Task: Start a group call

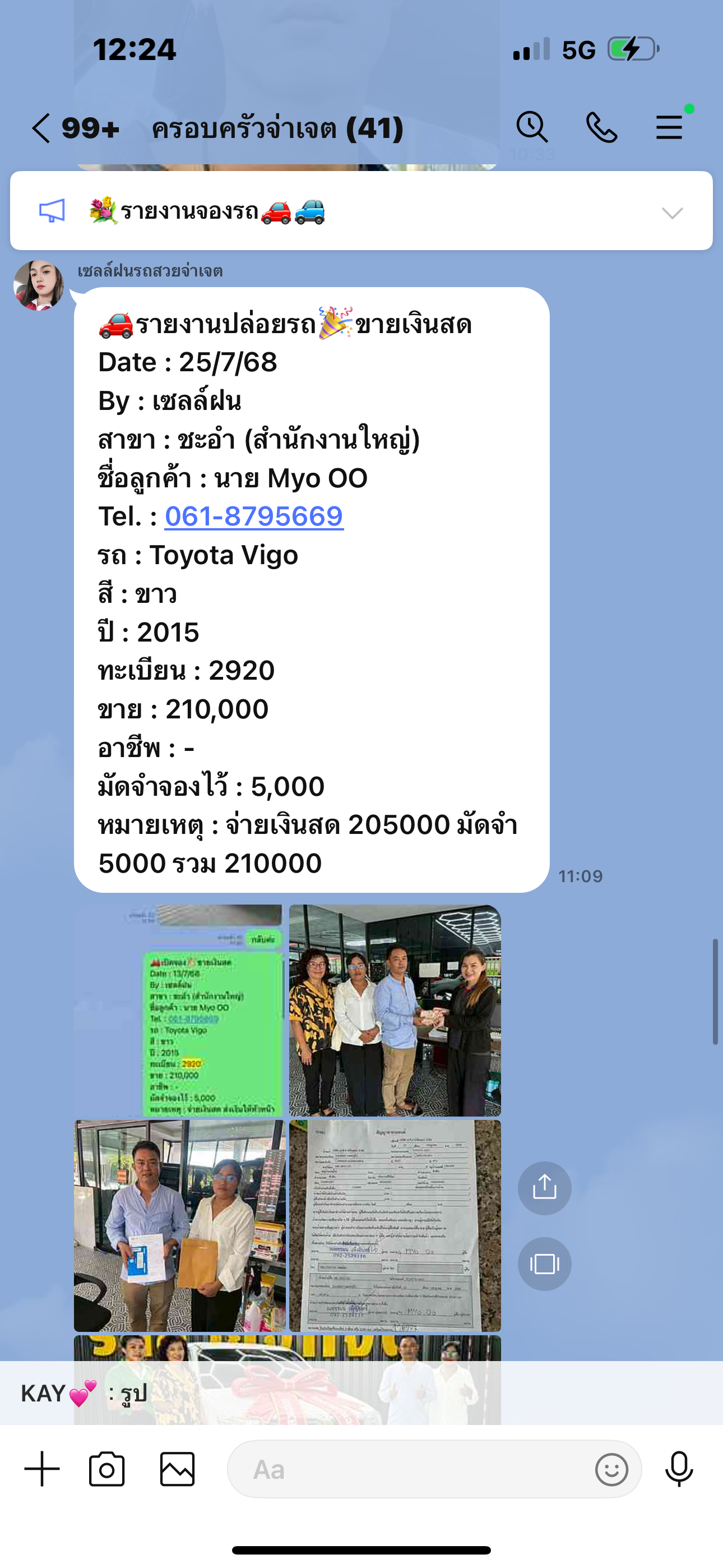Action: tap(601, 128)
